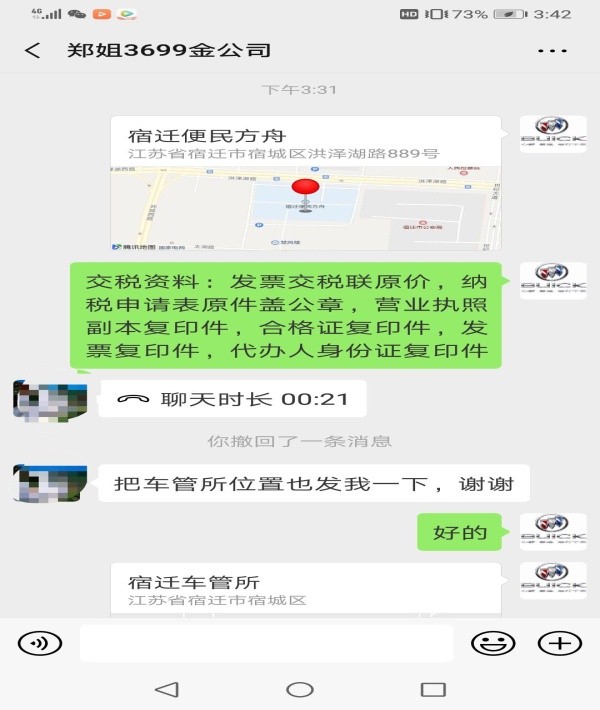Open the chat overflow menu
Screen dimensions: 600x710
click(552, 50)
